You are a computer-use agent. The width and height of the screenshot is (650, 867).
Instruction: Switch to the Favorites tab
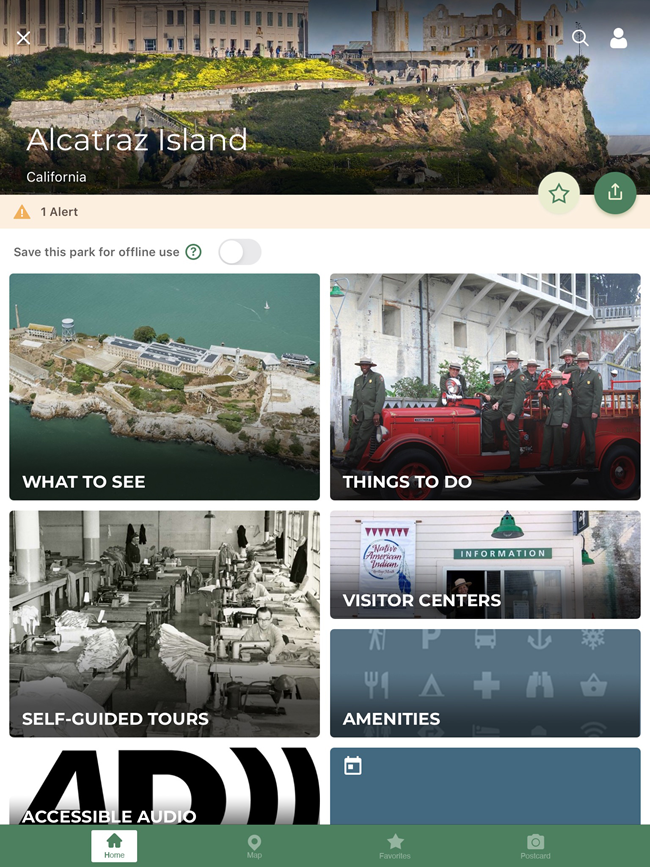(395, 846)
